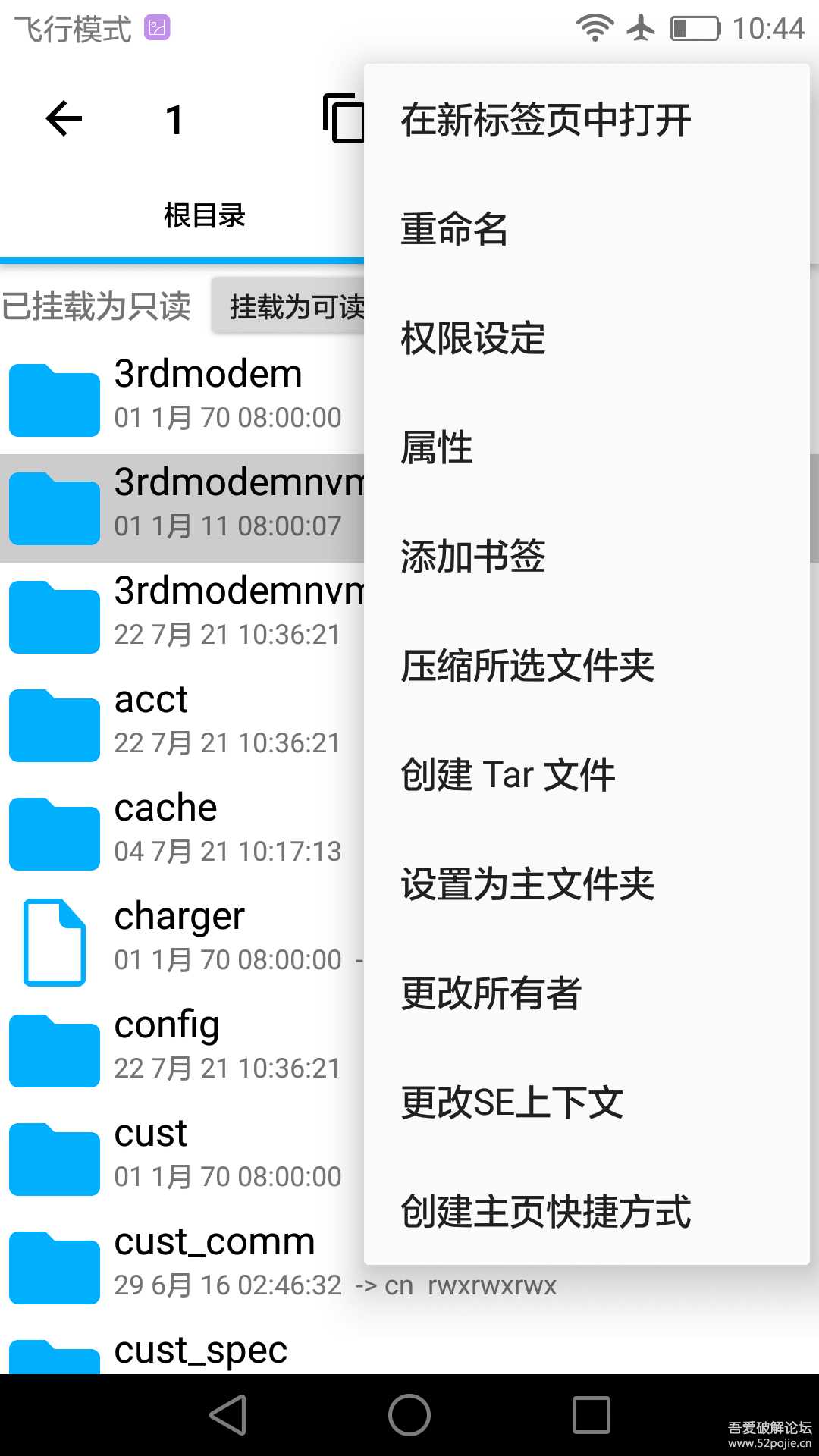Click 创建 Tar 文件 option
This screenshot has width=819, height=1456.
pyautogui.click(x=507, y=775)
